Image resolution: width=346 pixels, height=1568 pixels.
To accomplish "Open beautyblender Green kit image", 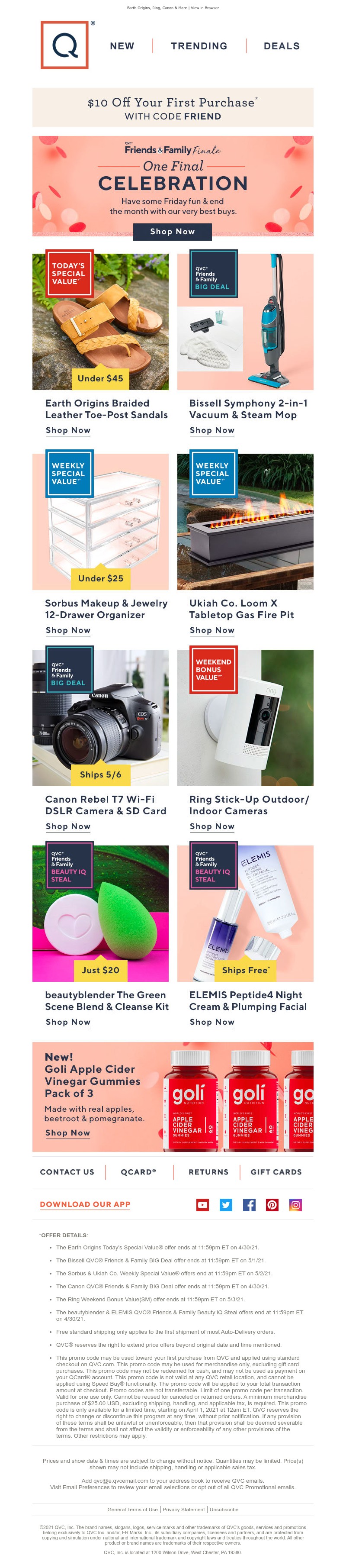I will pos(100,913).
